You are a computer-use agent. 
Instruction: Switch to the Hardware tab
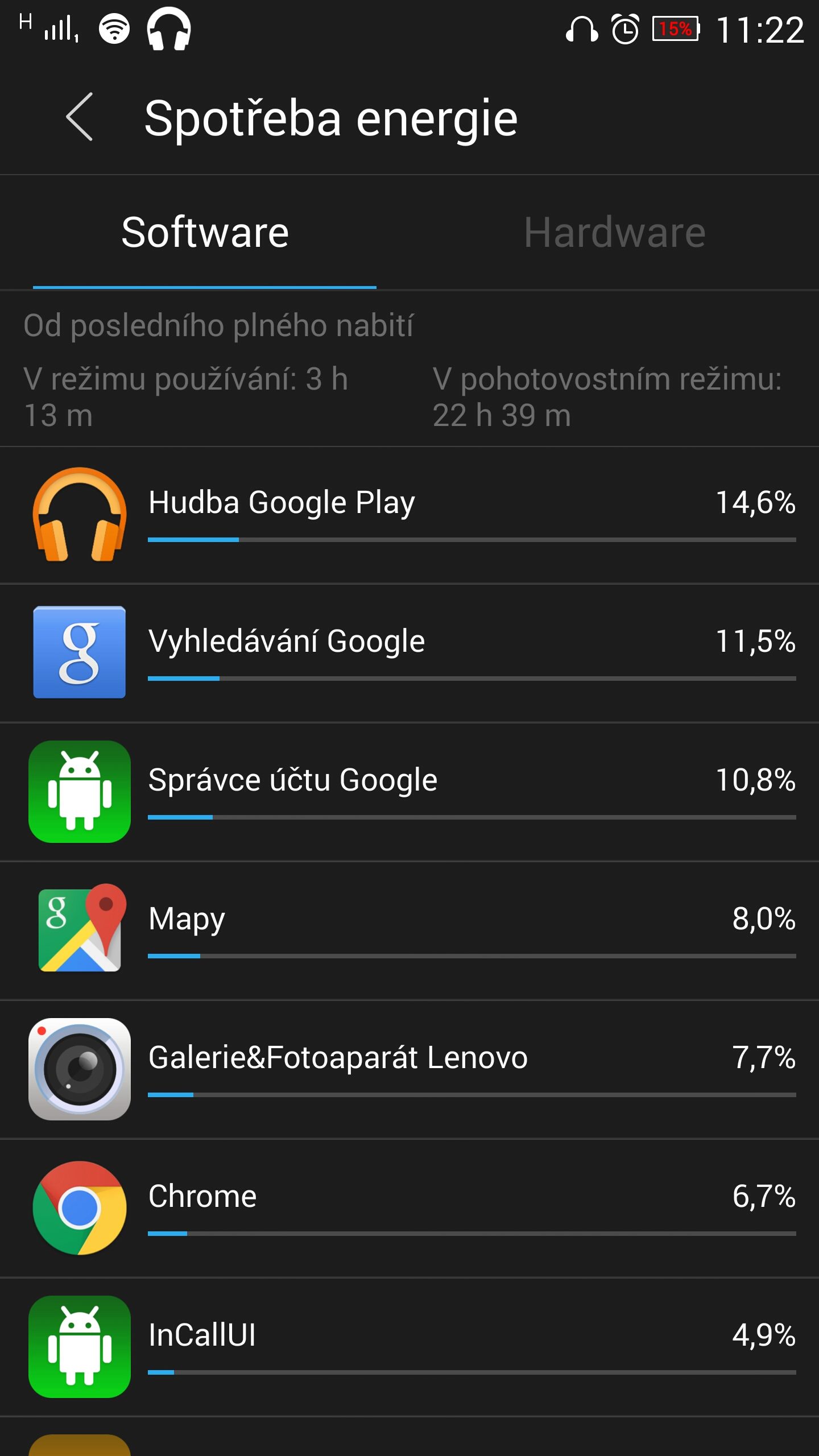coord(614,232)
